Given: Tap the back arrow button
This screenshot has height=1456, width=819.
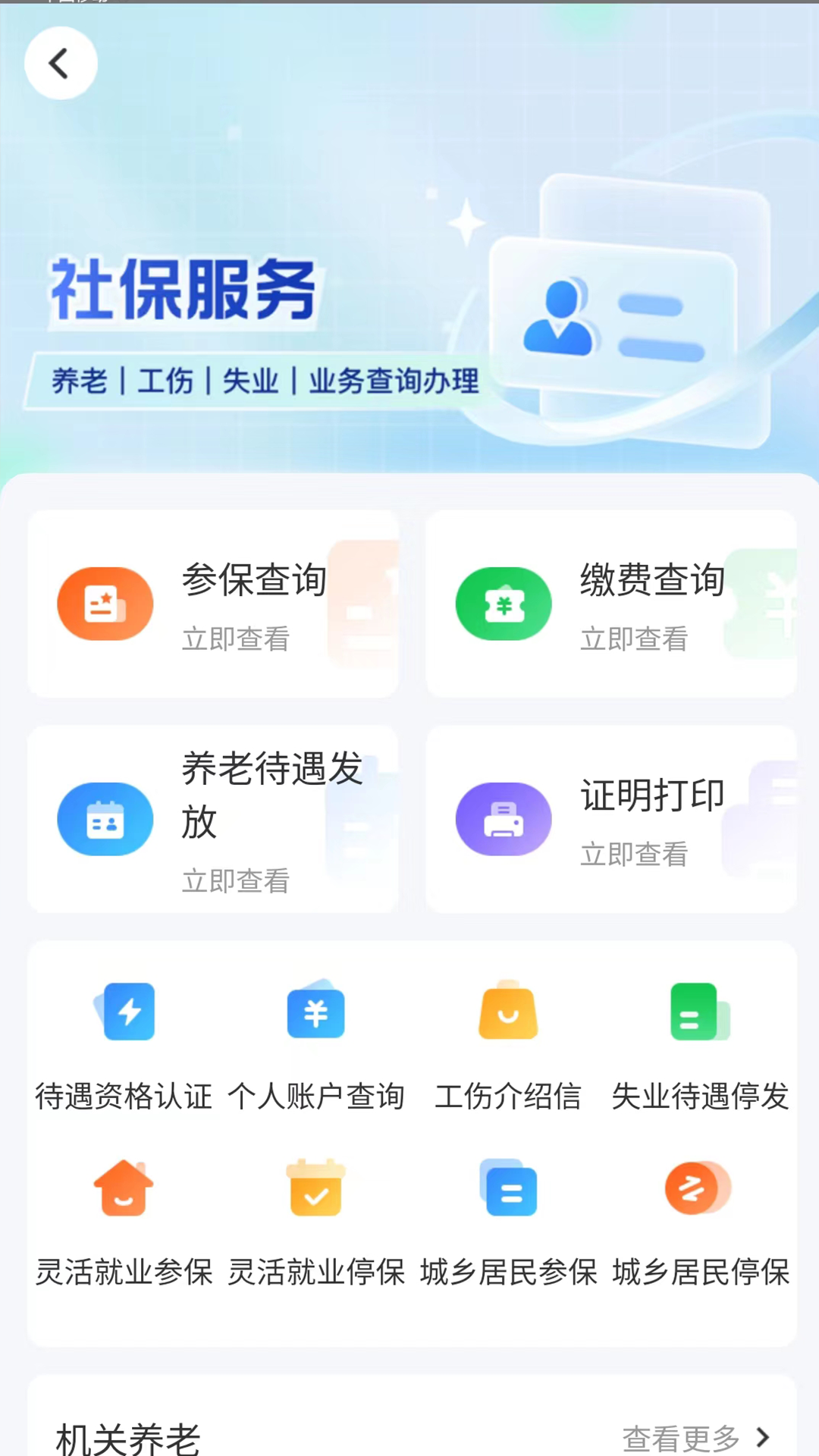Looking at the screenshot, I should [x=60, y=63].
